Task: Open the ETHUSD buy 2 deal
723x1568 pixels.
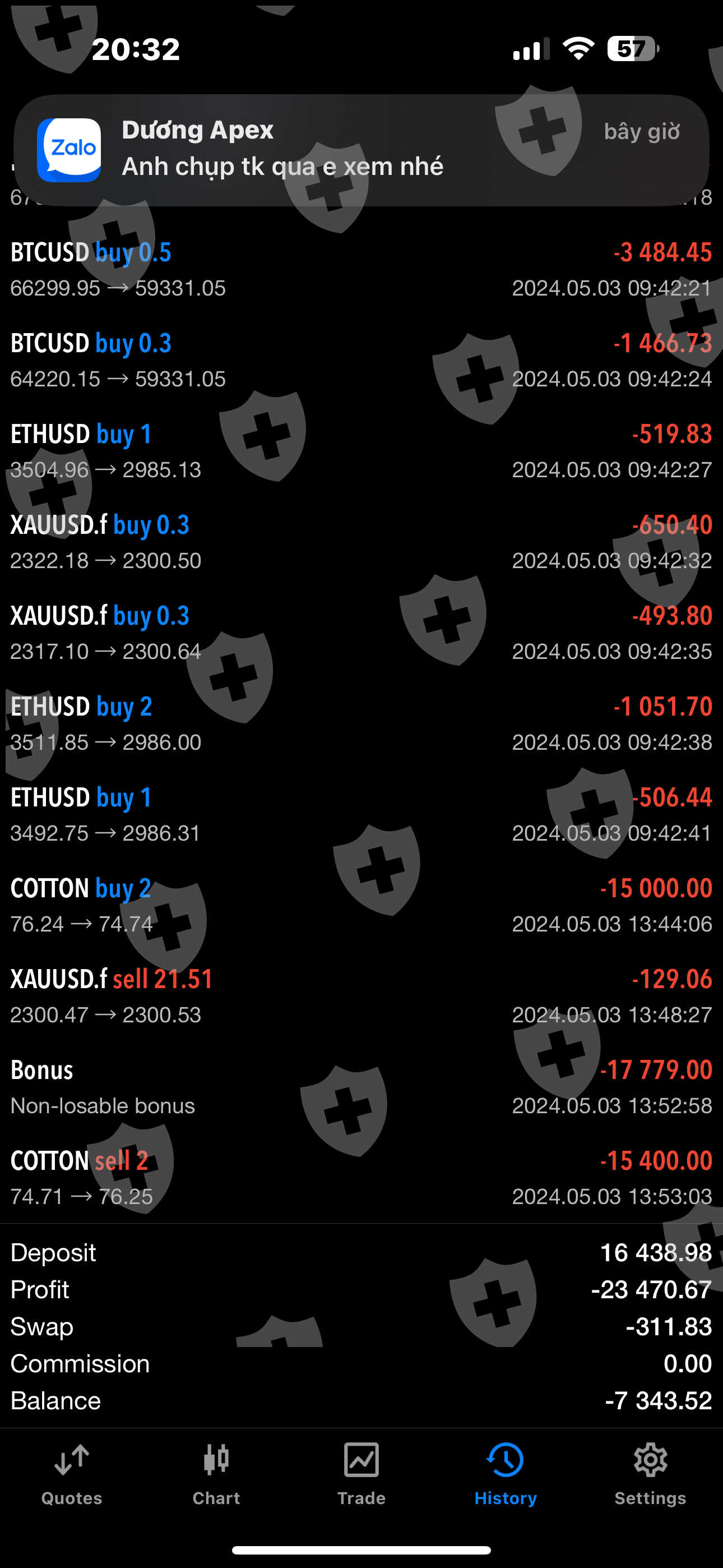Action: click(361, 724)
